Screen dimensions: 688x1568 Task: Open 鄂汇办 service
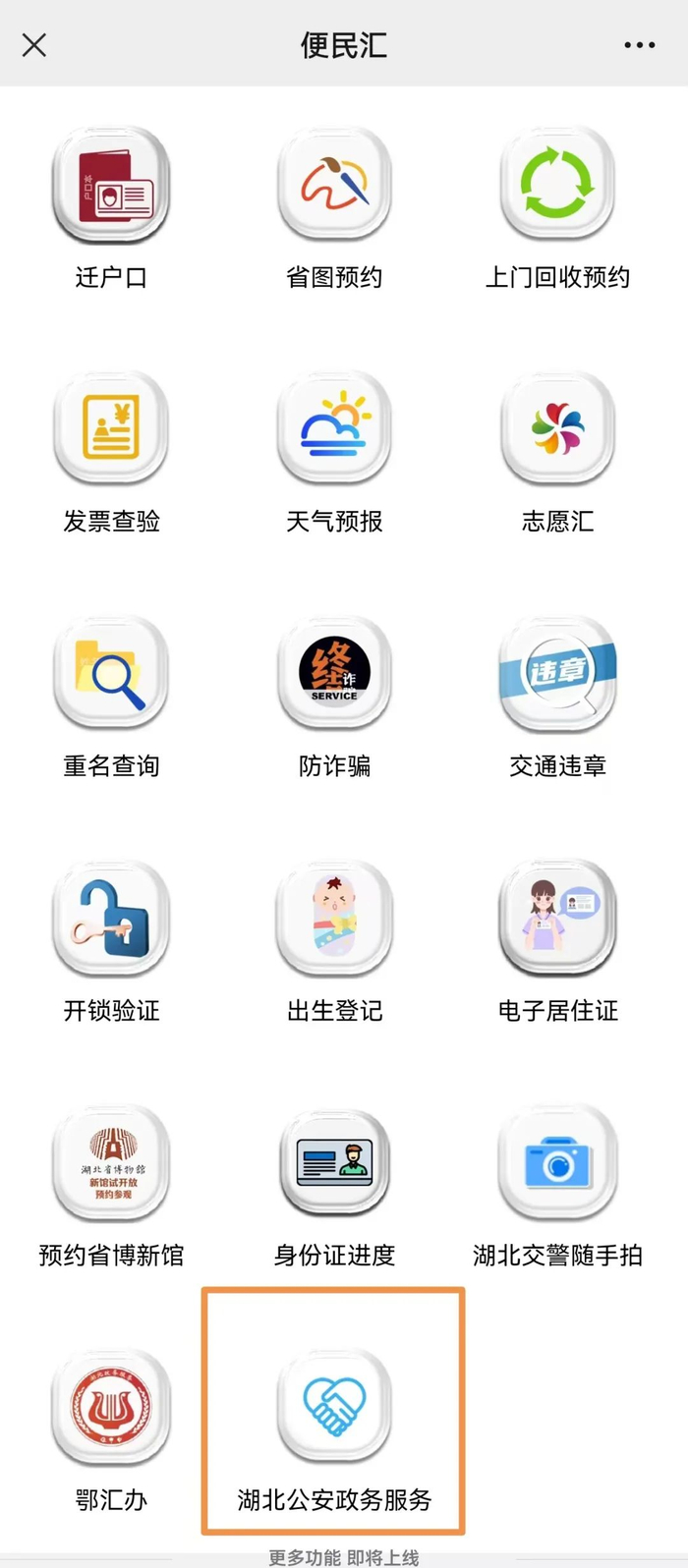[x=111, y=1408]
